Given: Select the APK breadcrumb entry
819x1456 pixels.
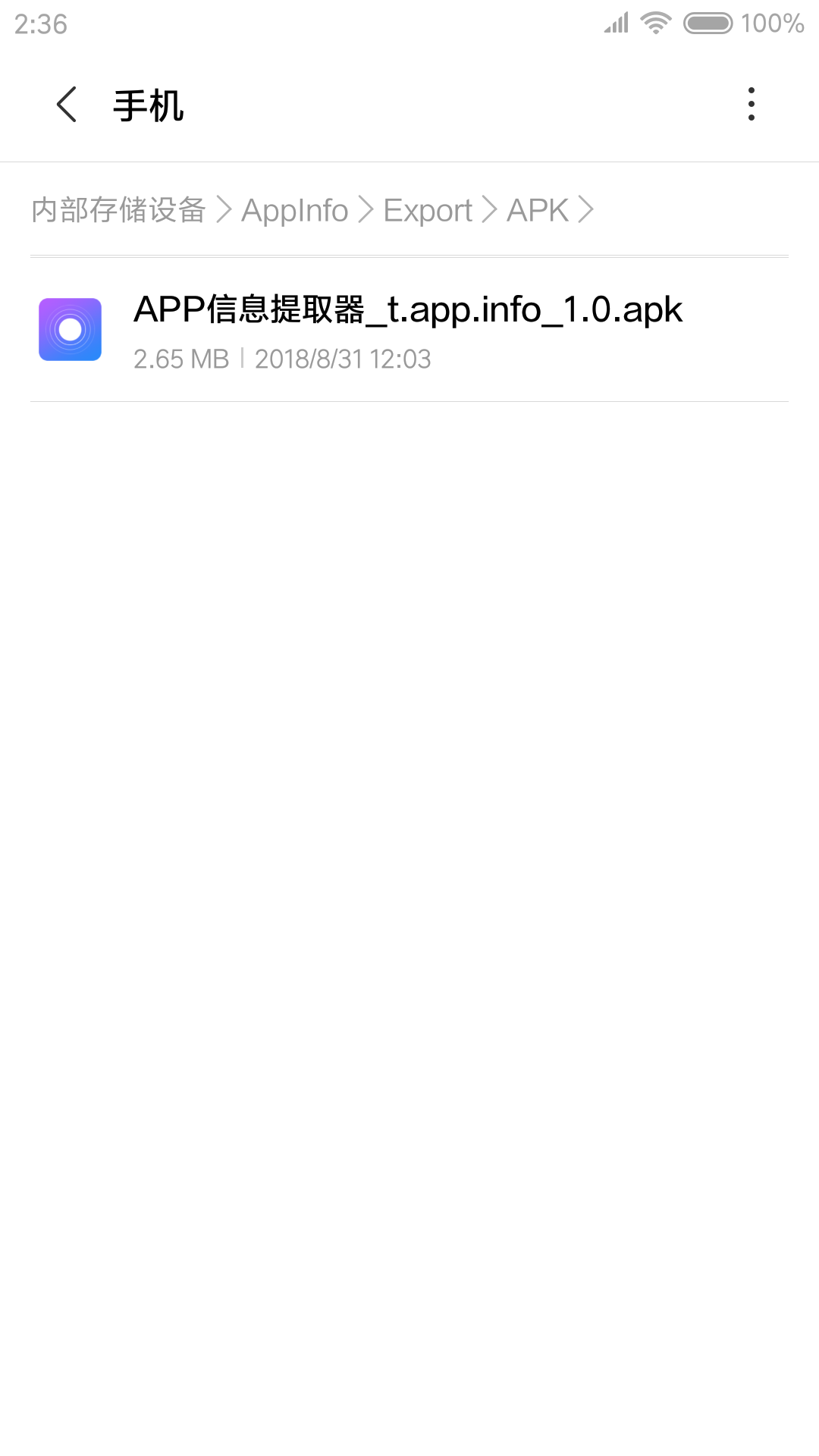Looking at the screenshot, I should click(x=537, y=210).
